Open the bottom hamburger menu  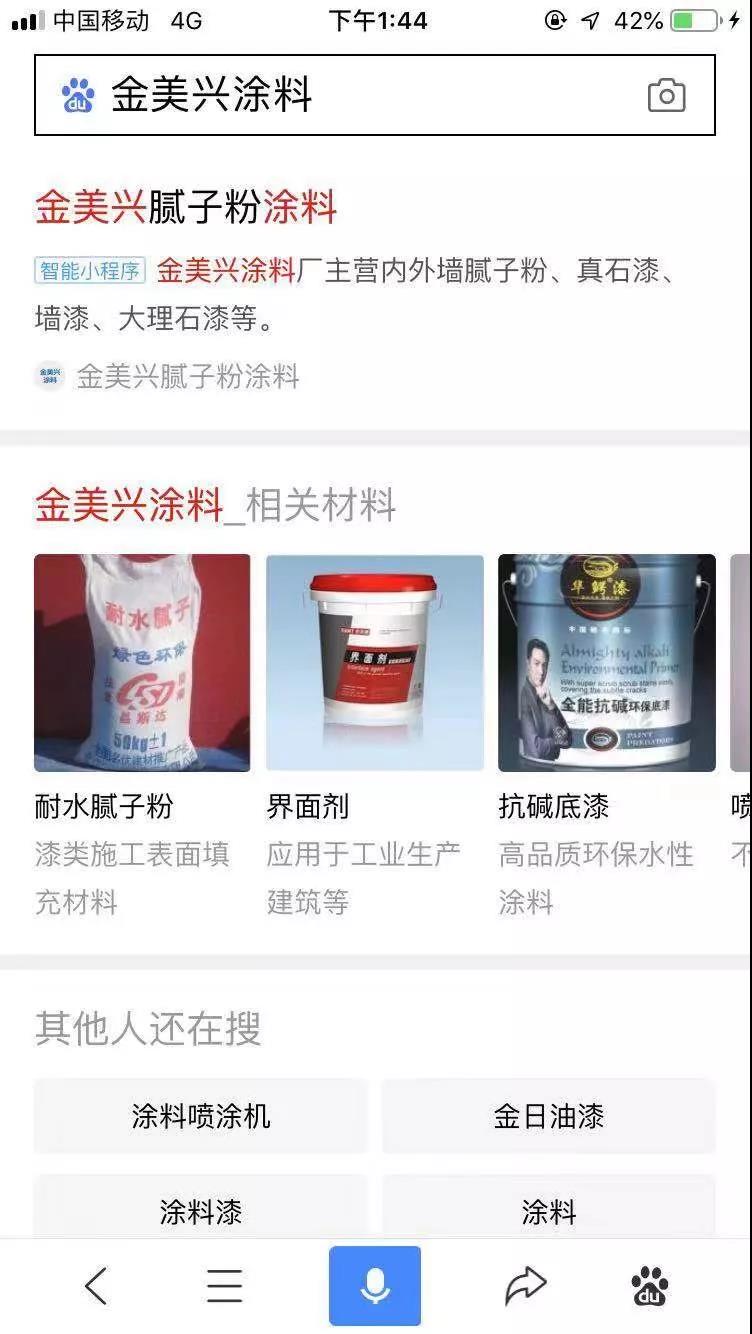click(224, 1286)
